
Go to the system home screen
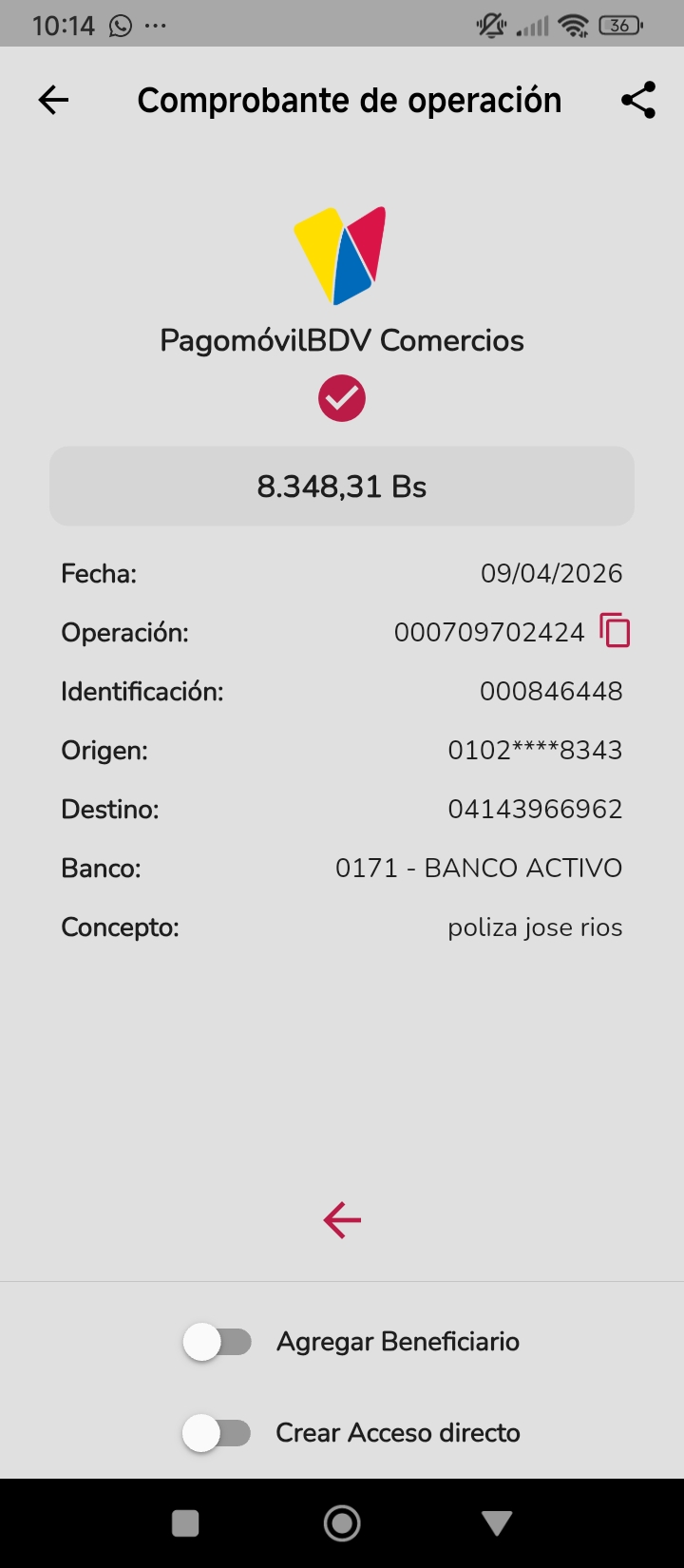[x=342, y=1523]
